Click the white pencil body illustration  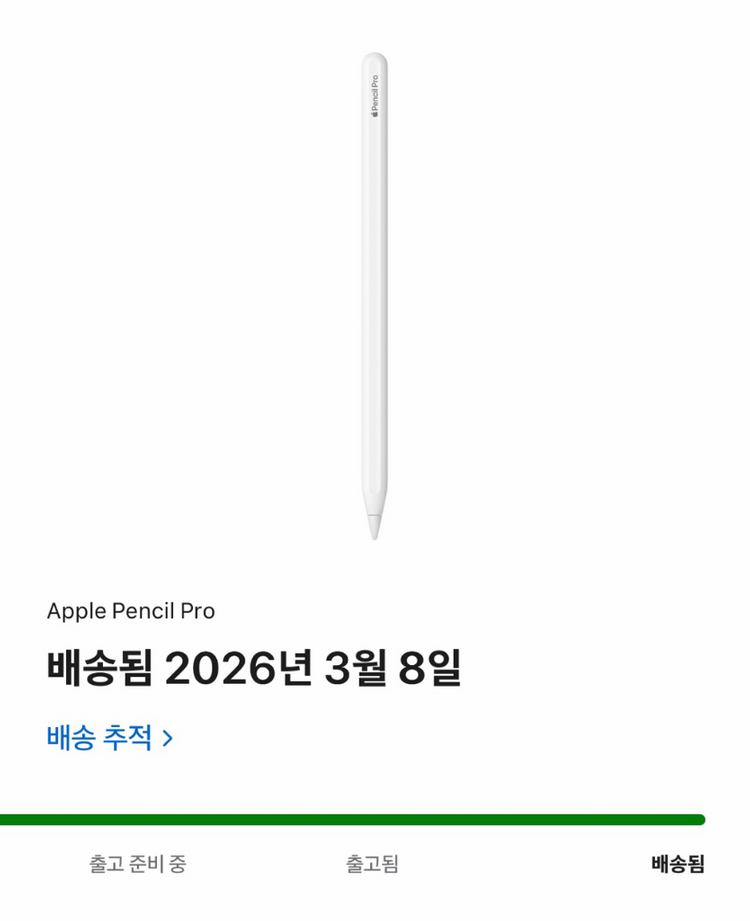click(373, 300)
